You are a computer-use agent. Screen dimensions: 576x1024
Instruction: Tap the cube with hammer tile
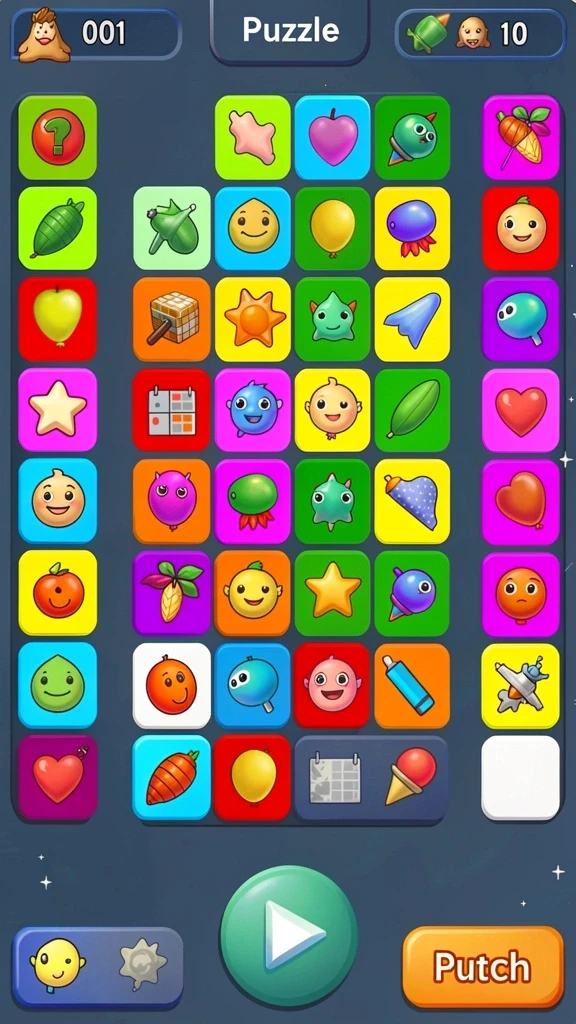pyautogui.click(x=172, y=319)
